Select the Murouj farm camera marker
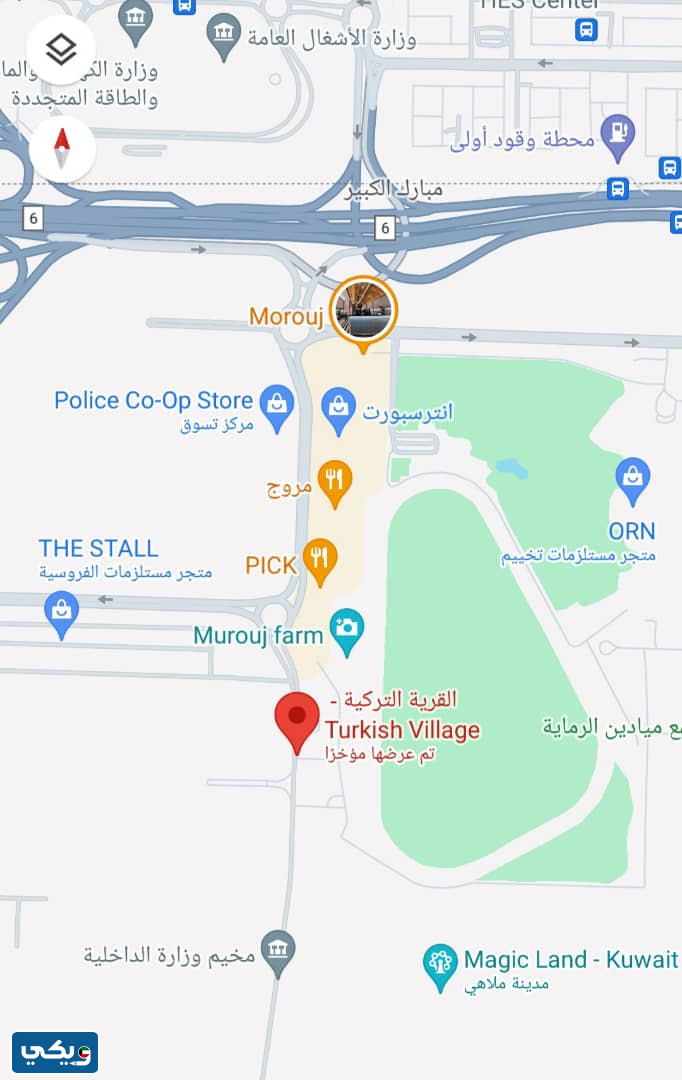 coord(347,630)
